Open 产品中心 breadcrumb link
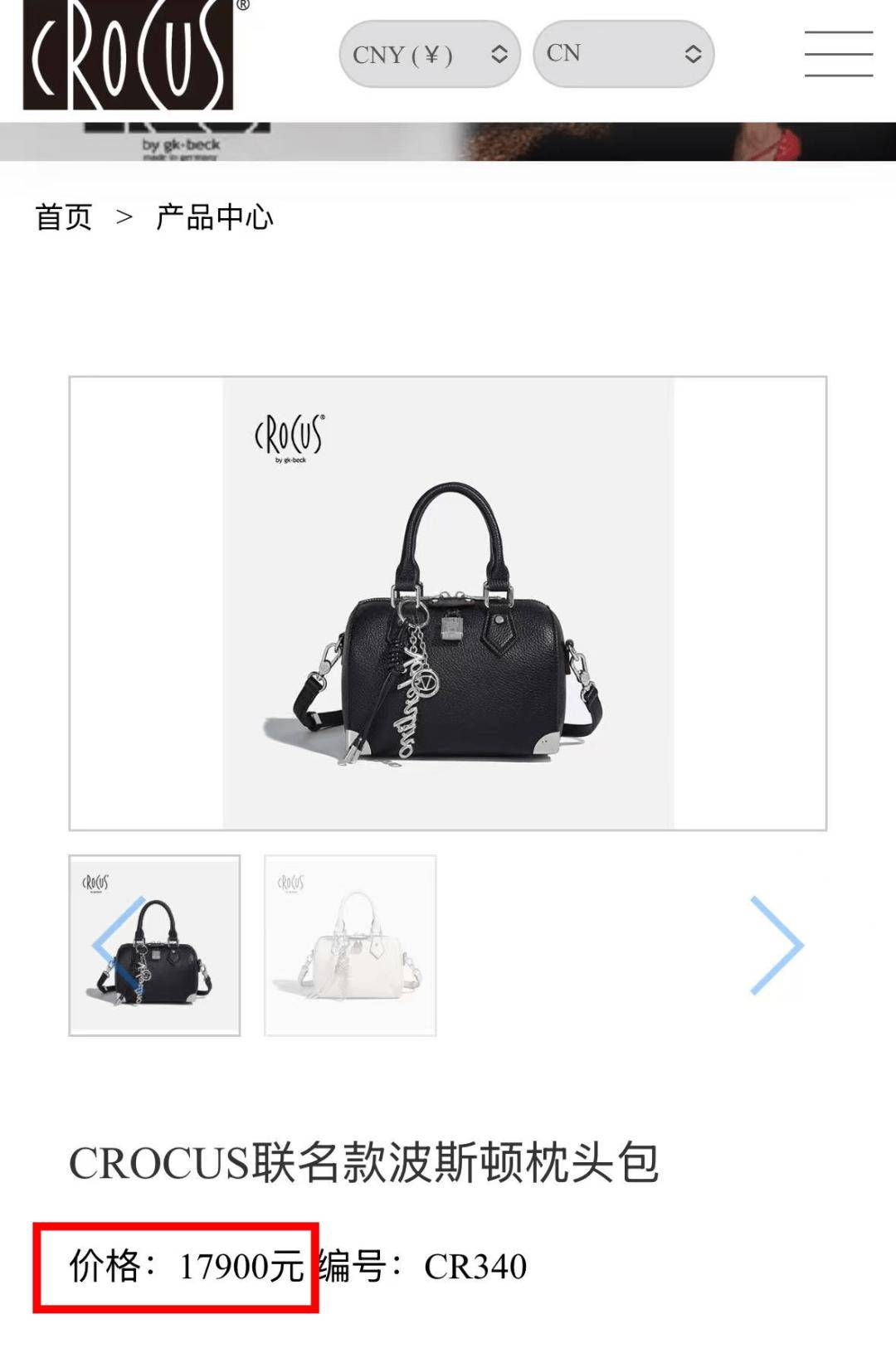Screen dimensions: 896x1353 point(214,217)
